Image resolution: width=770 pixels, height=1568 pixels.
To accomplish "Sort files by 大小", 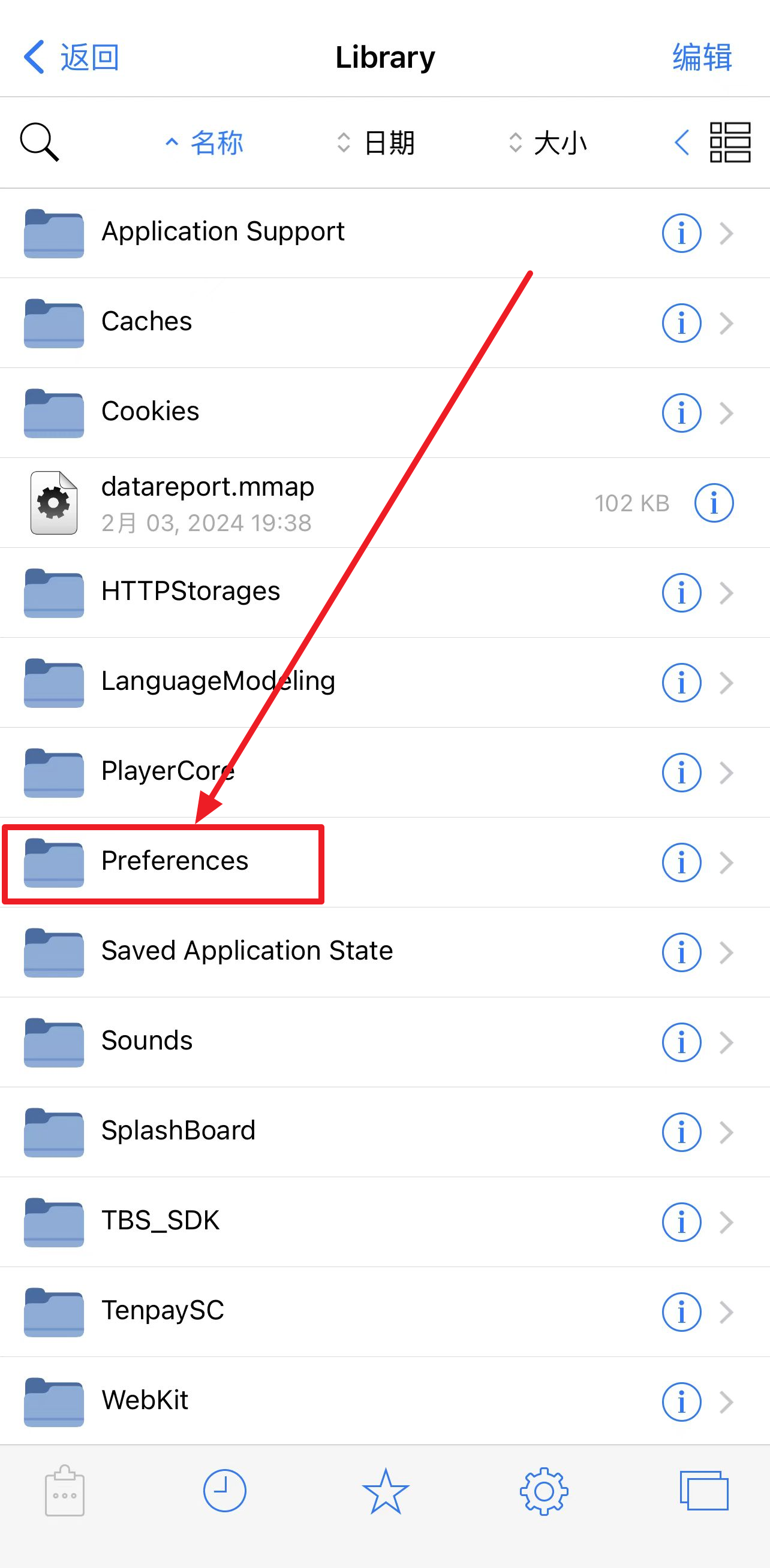I will 548,143.
